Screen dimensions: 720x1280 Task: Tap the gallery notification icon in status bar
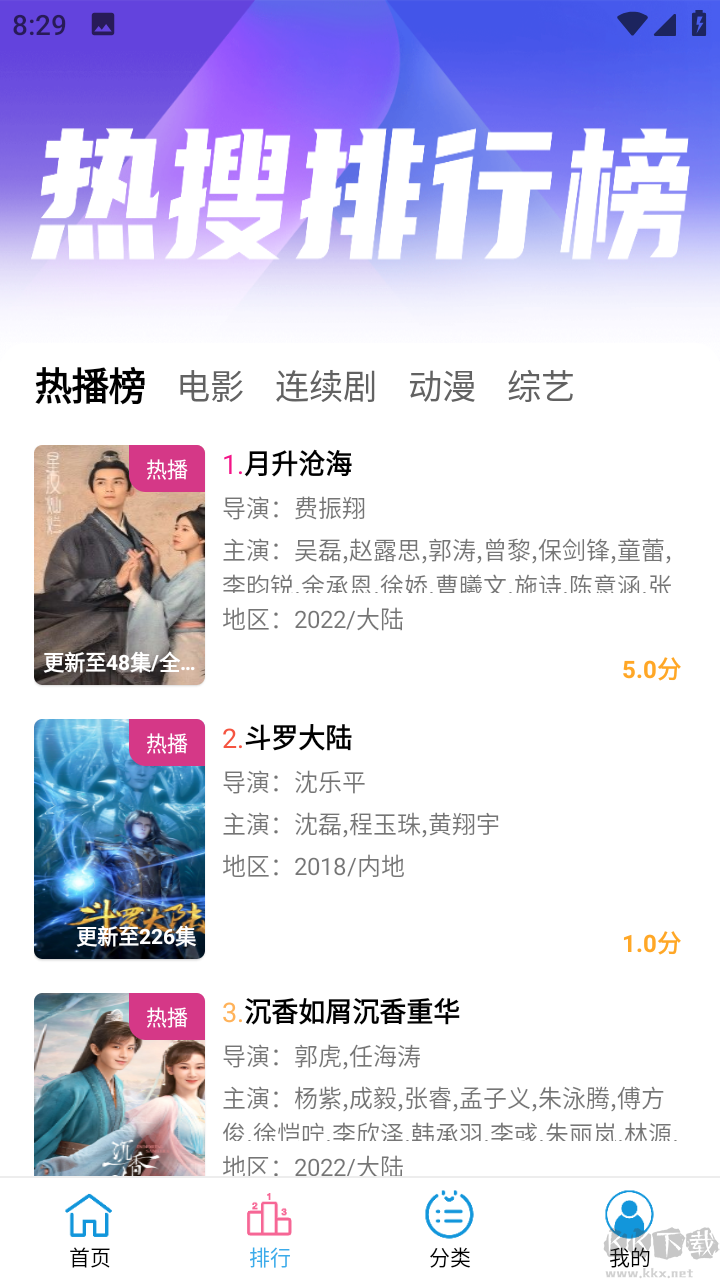point(103,22)
